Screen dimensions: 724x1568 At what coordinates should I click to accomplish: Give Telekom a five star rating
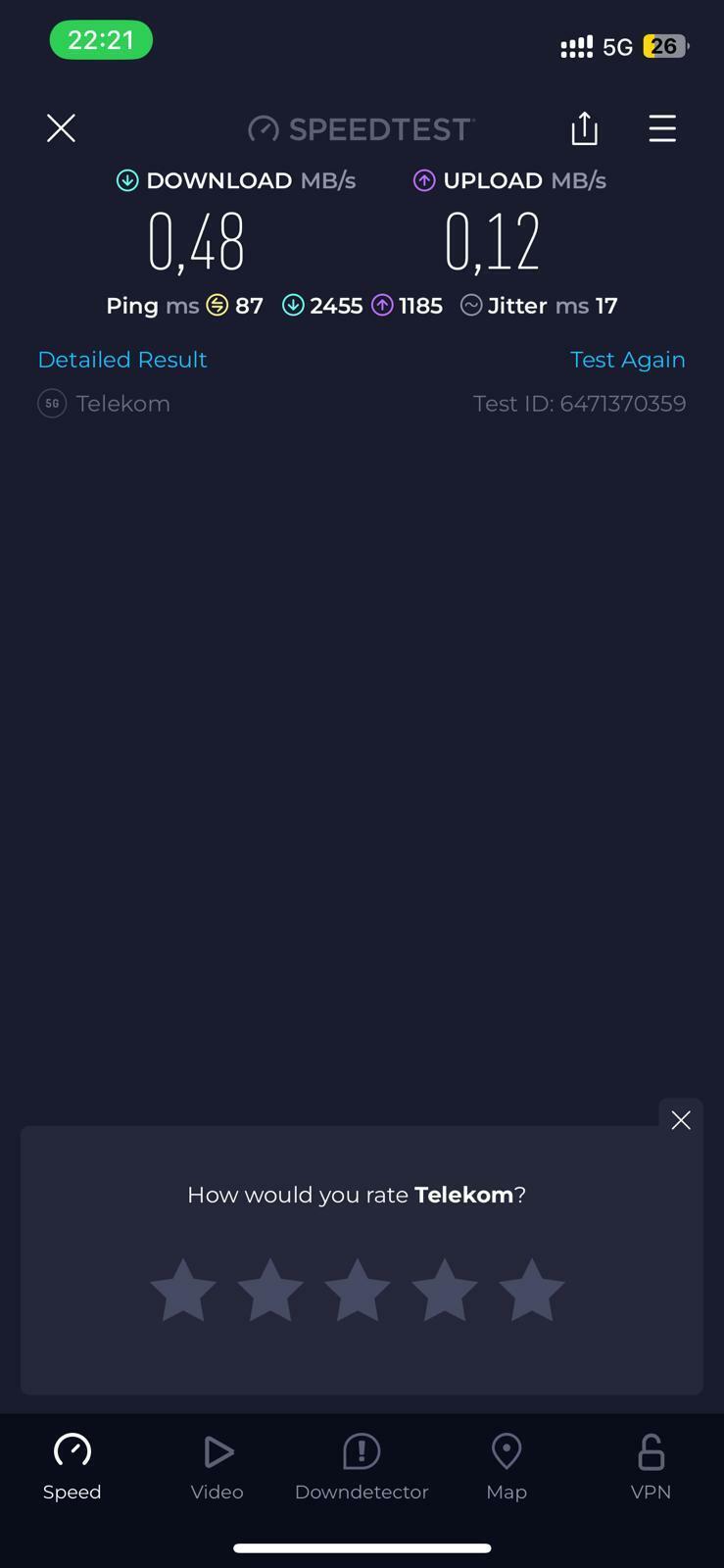point(532,1290)
